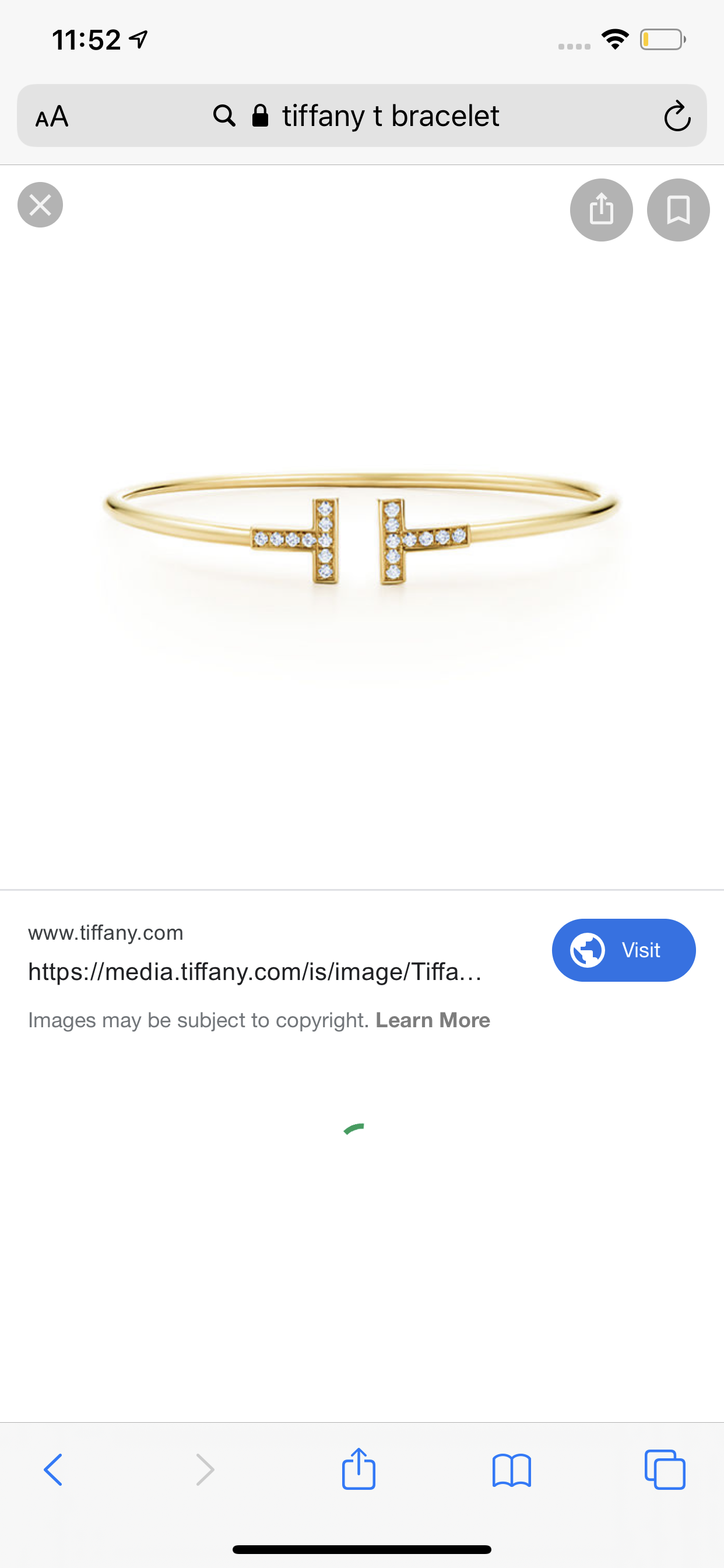Share the bracelet image via overlay icon
The width and height of the screenshot is (724, 1568).
click(601, 210)
